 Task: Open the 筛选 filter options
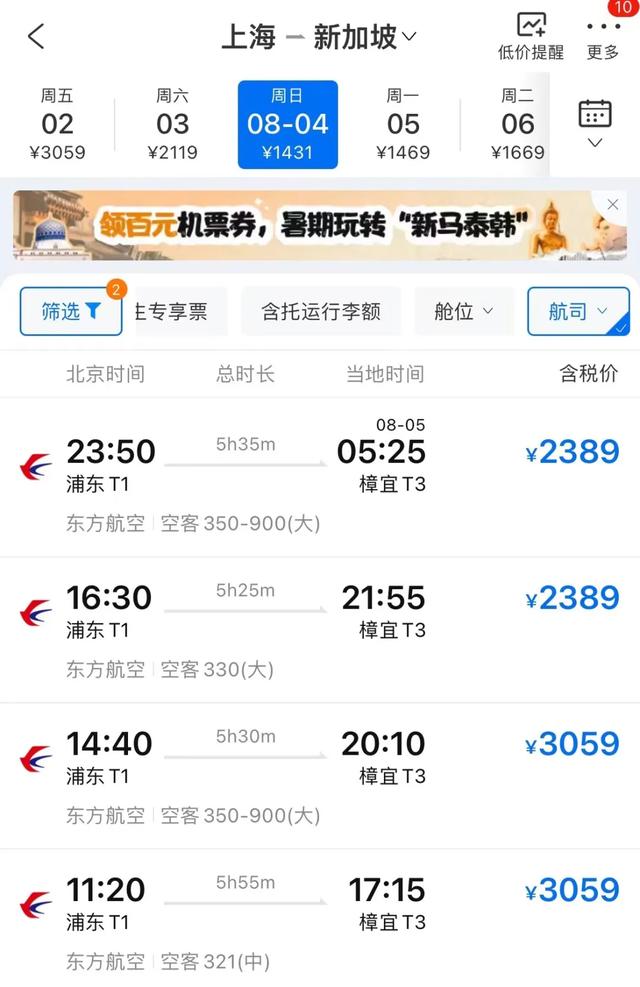71,311
